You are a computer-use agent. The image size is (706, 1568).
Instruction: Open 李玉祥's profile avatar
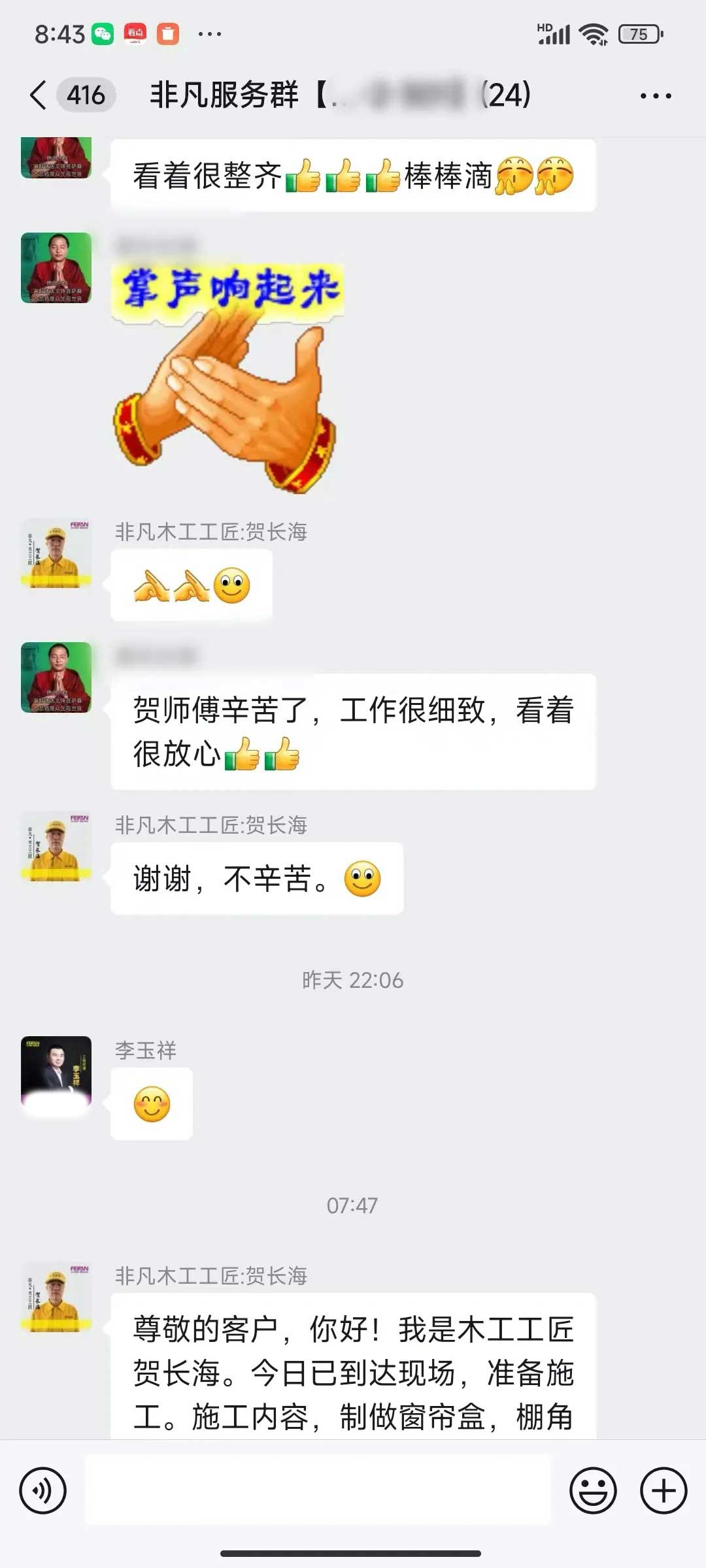point(56,1071)
